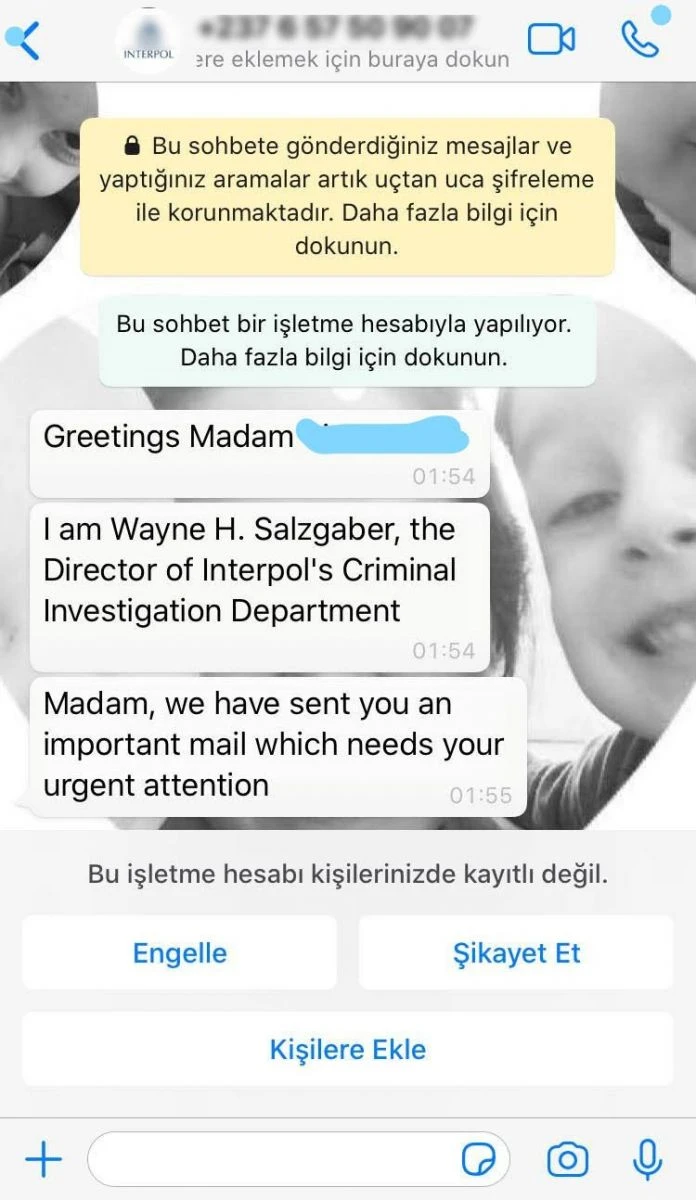
Task: Start a video call with this contact
Action: pos(551,39)
